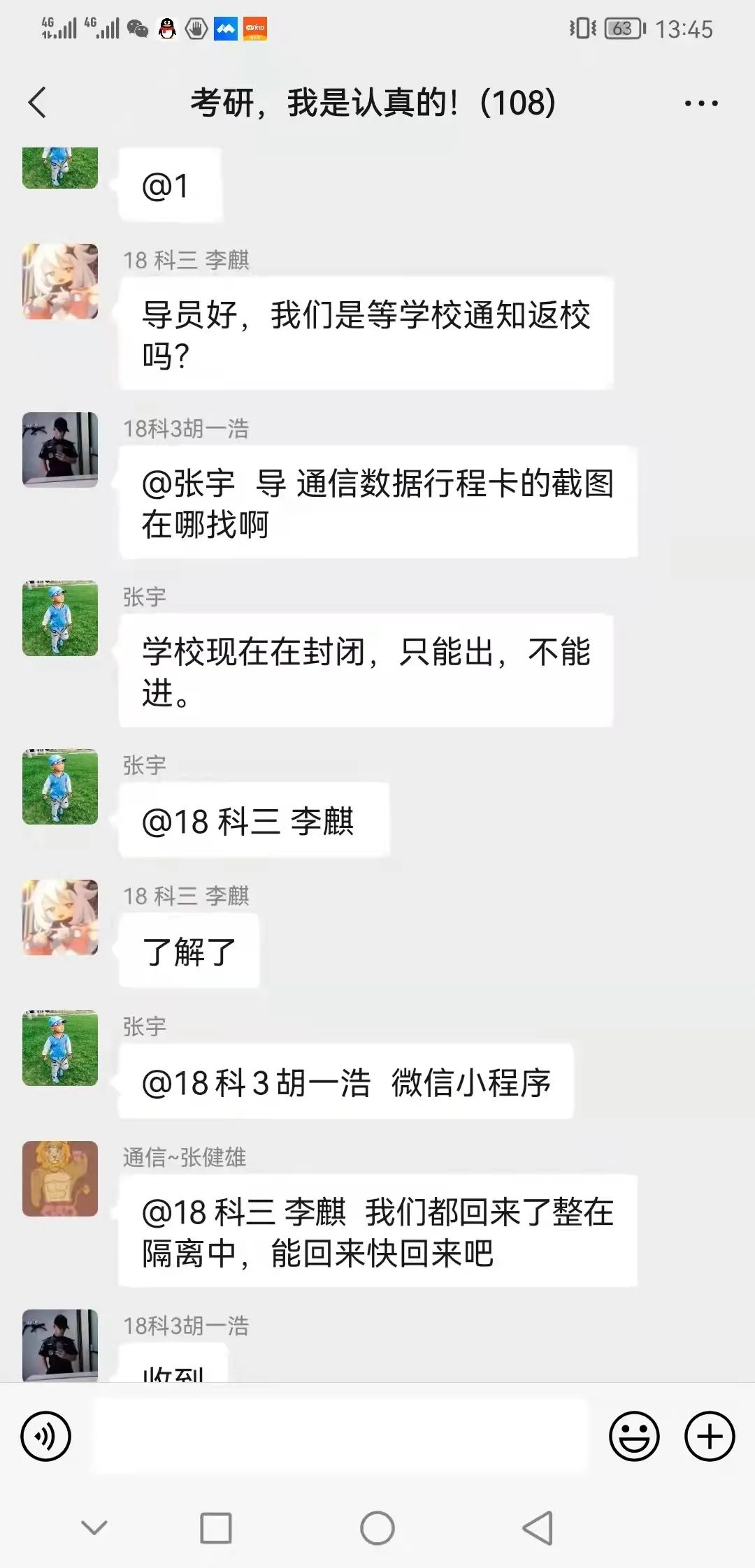Tap the system home button
The height and width of the screenshot is (1568, 755).
coord(377,1527)
